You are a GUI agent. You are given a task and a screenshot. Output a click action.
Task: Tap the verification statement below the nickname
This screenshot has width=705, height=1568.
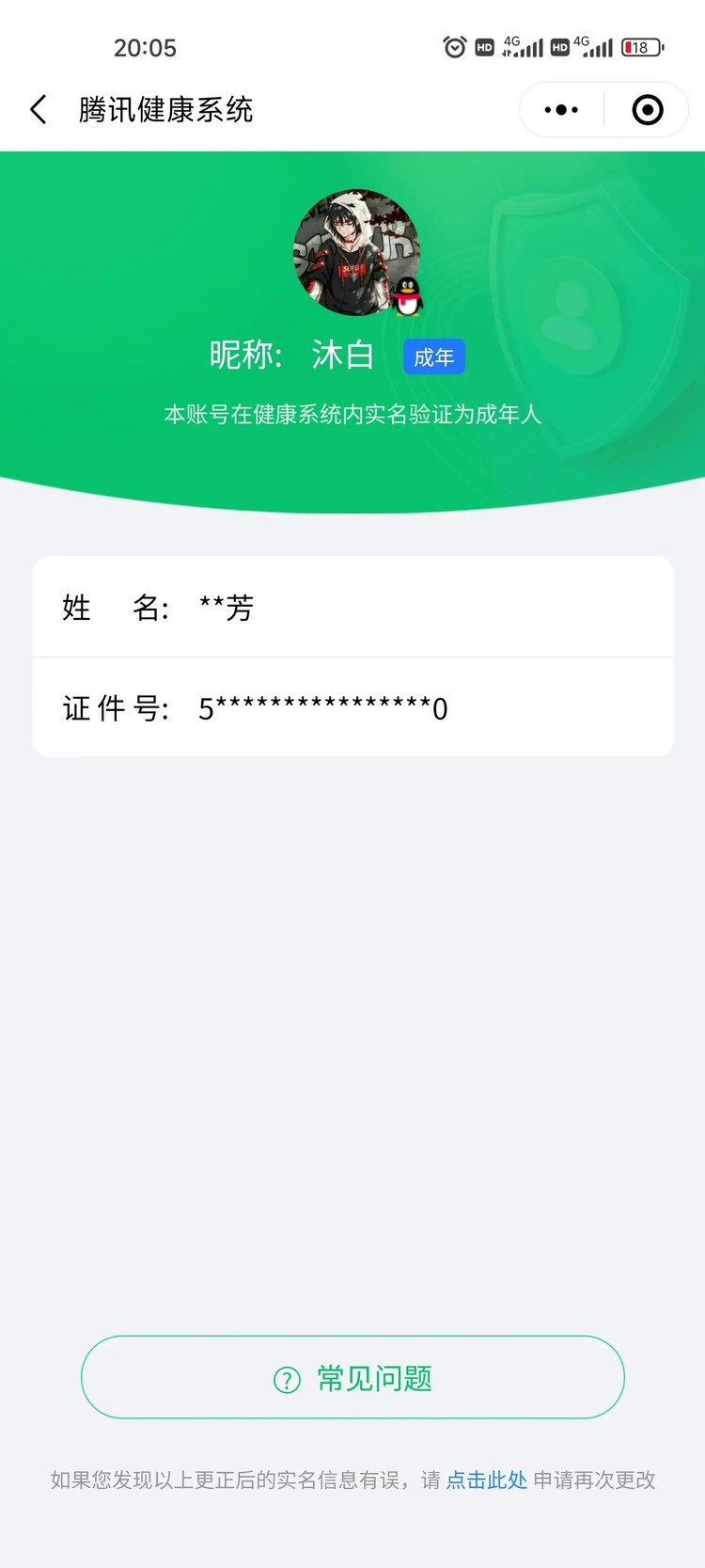pyautogui.click(x=352, y=414)
